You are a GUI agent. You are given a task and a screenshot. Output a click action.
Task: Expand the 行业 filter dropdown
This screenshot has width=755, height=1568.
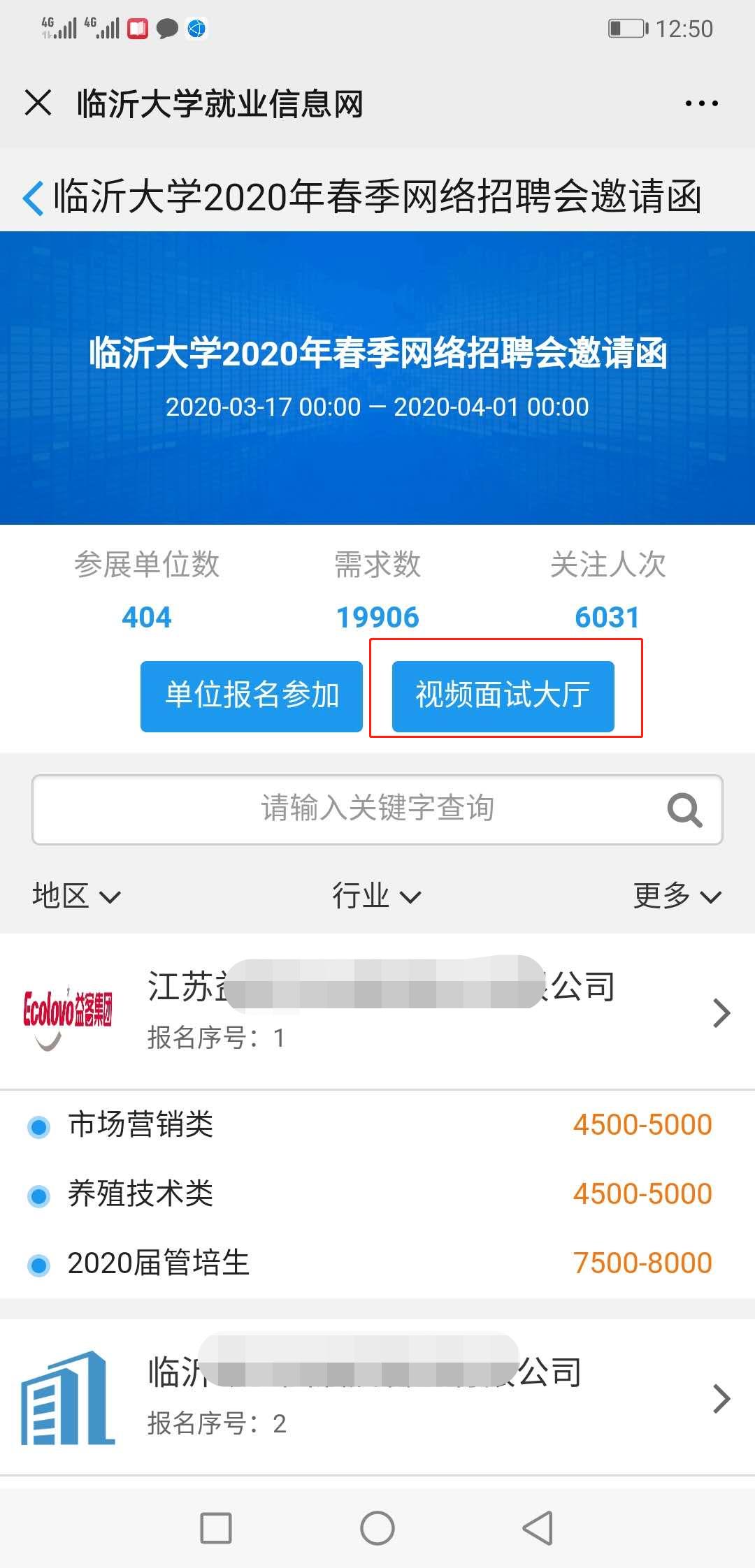[376, 895]
